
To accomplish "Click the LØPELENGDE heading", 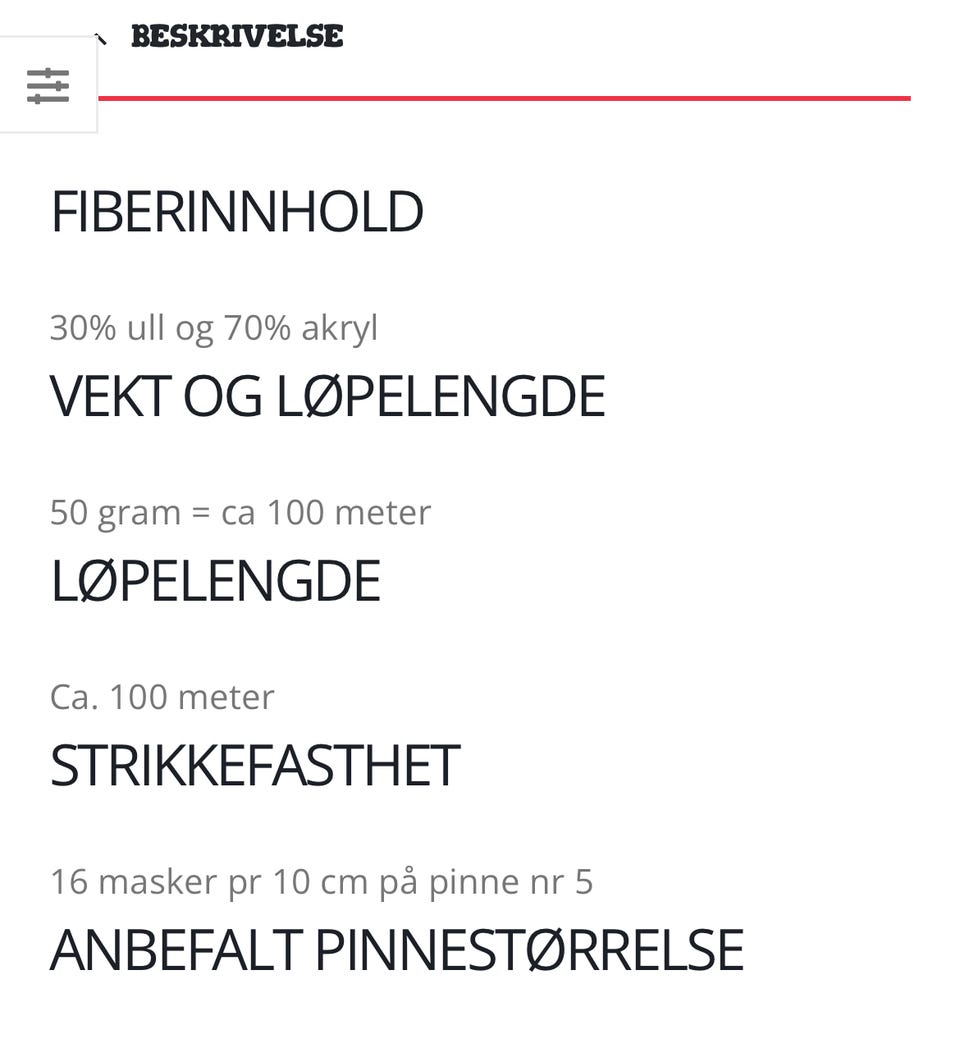I will click(216, 578).
